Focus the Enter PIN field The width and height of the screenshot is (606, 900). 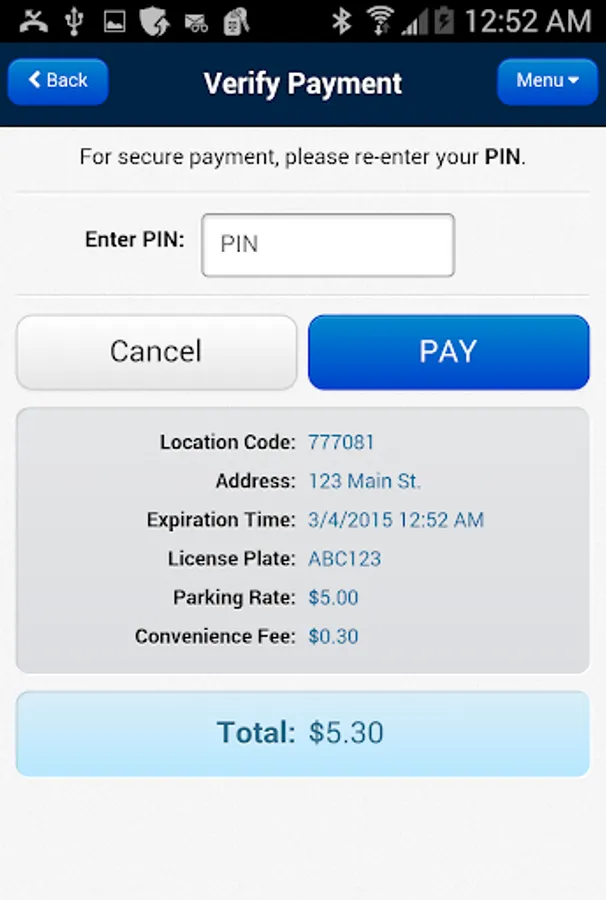(x=328, y=245)
